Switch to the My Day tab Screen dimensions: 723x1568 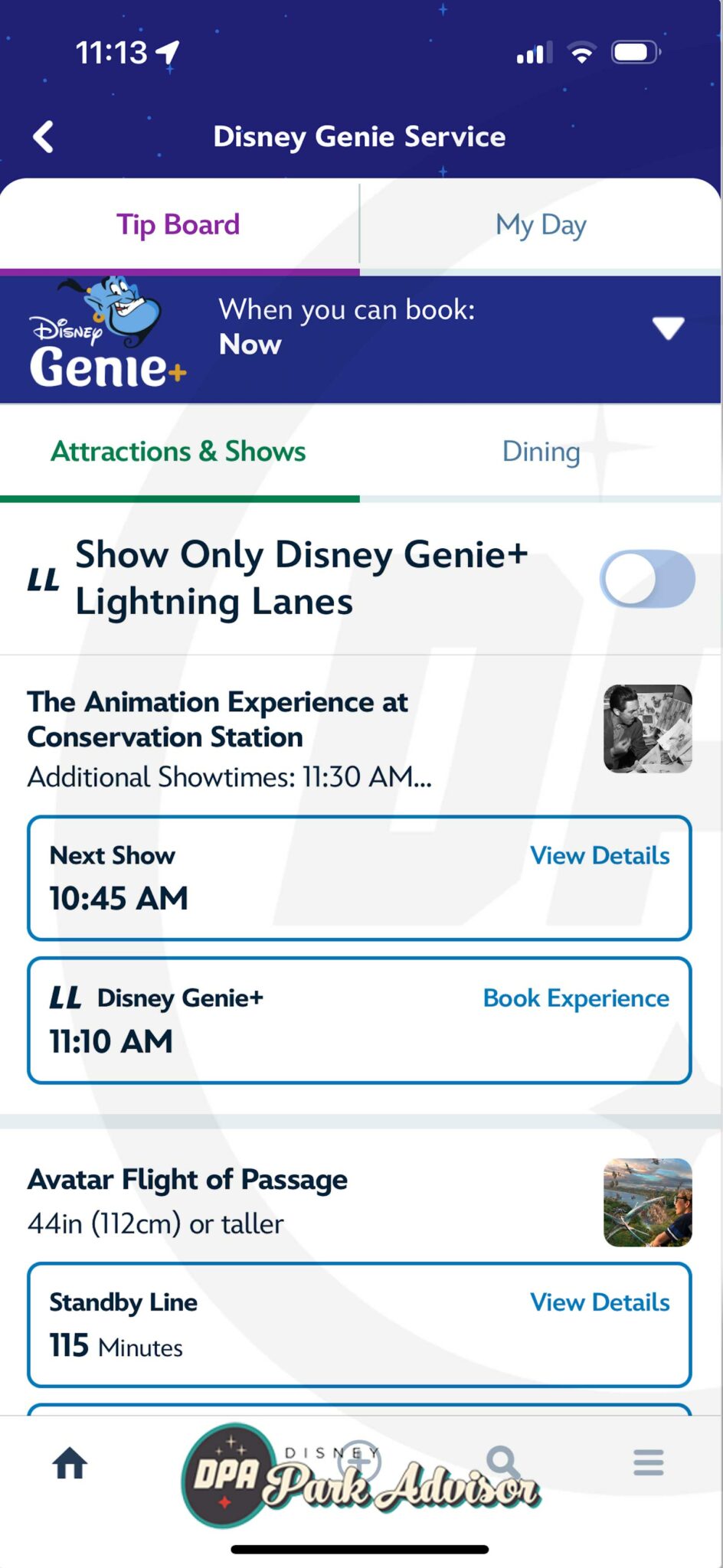541,224
